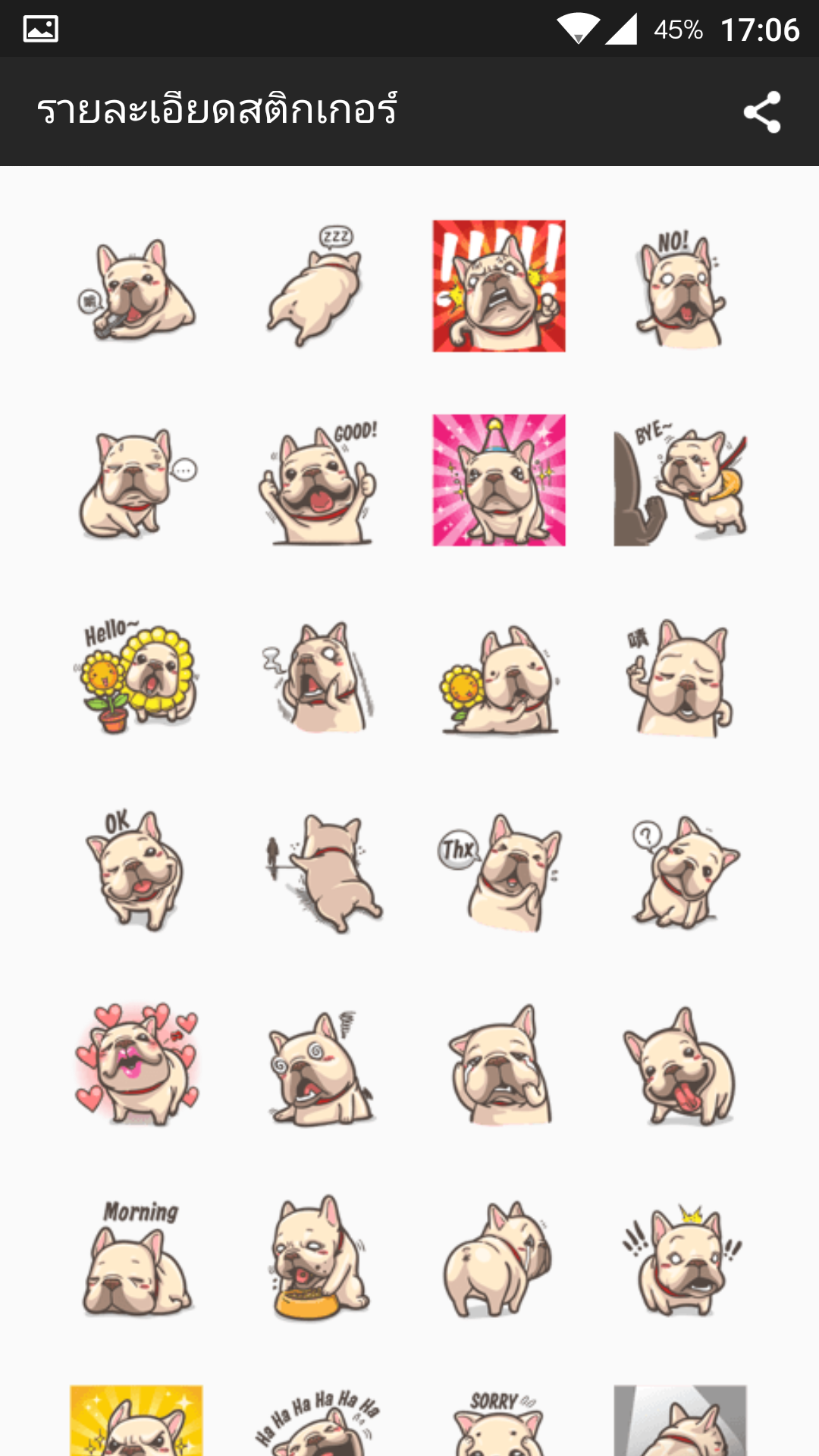
Task: Open the Morning sleepy dog sticker
Action: (x=136, y=1259)
